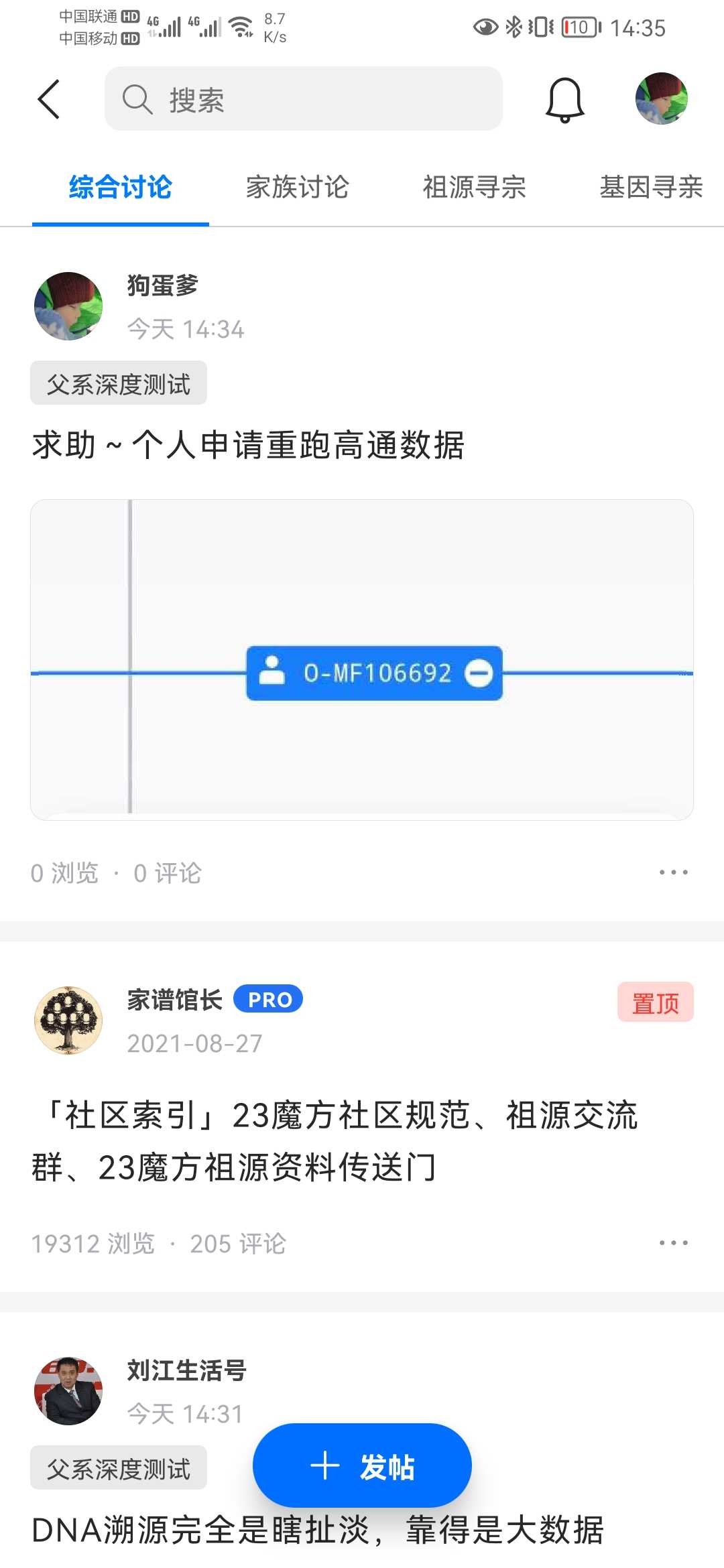Screen dimensions: 724x1568
Task: Tap the 父系深度测试 tag on 刘江生活号's post
Action: 119,1469
